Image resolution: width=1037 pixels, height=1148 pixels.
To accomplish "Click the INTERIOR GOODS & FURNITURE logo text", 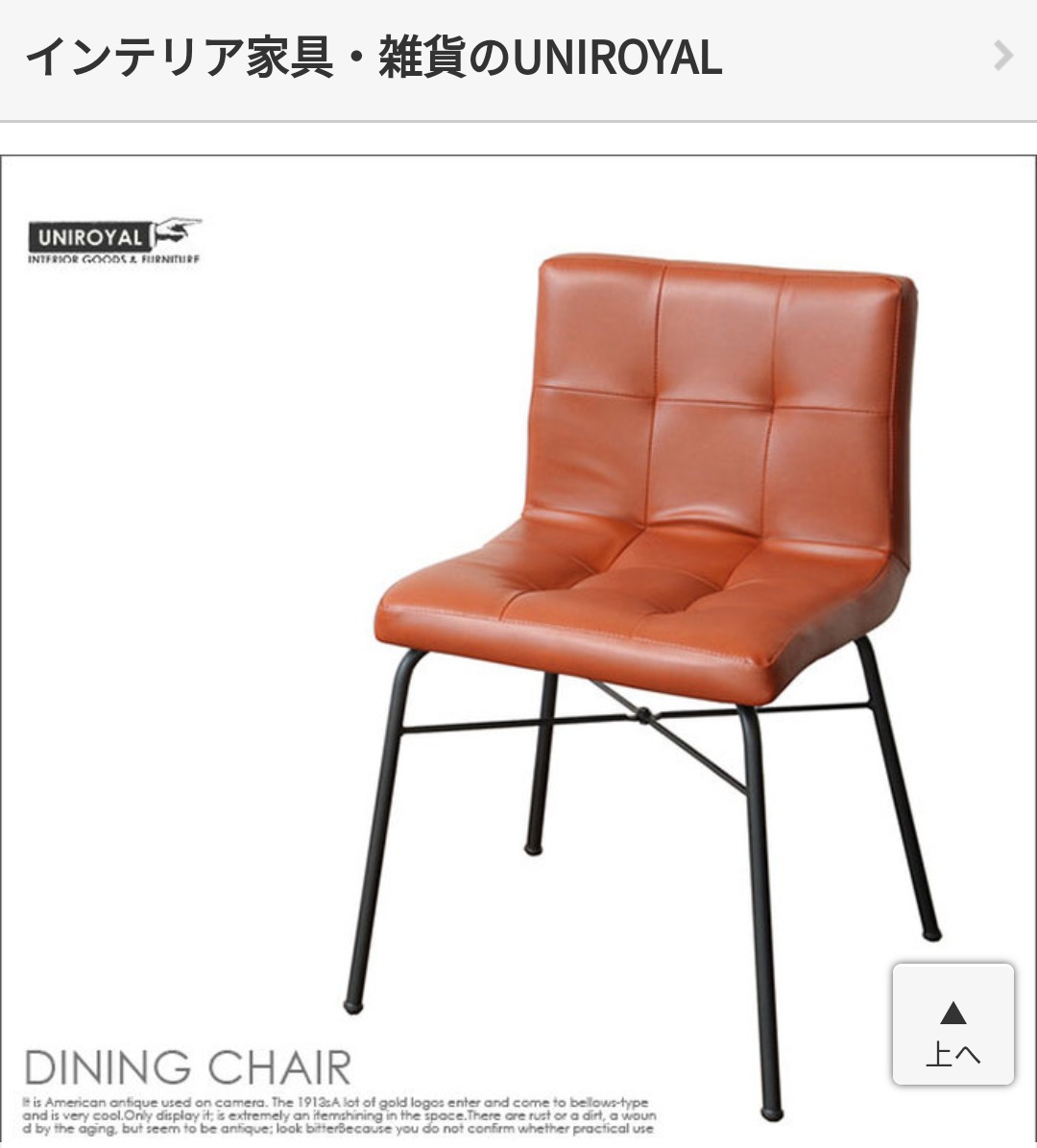I will point(112,256).
